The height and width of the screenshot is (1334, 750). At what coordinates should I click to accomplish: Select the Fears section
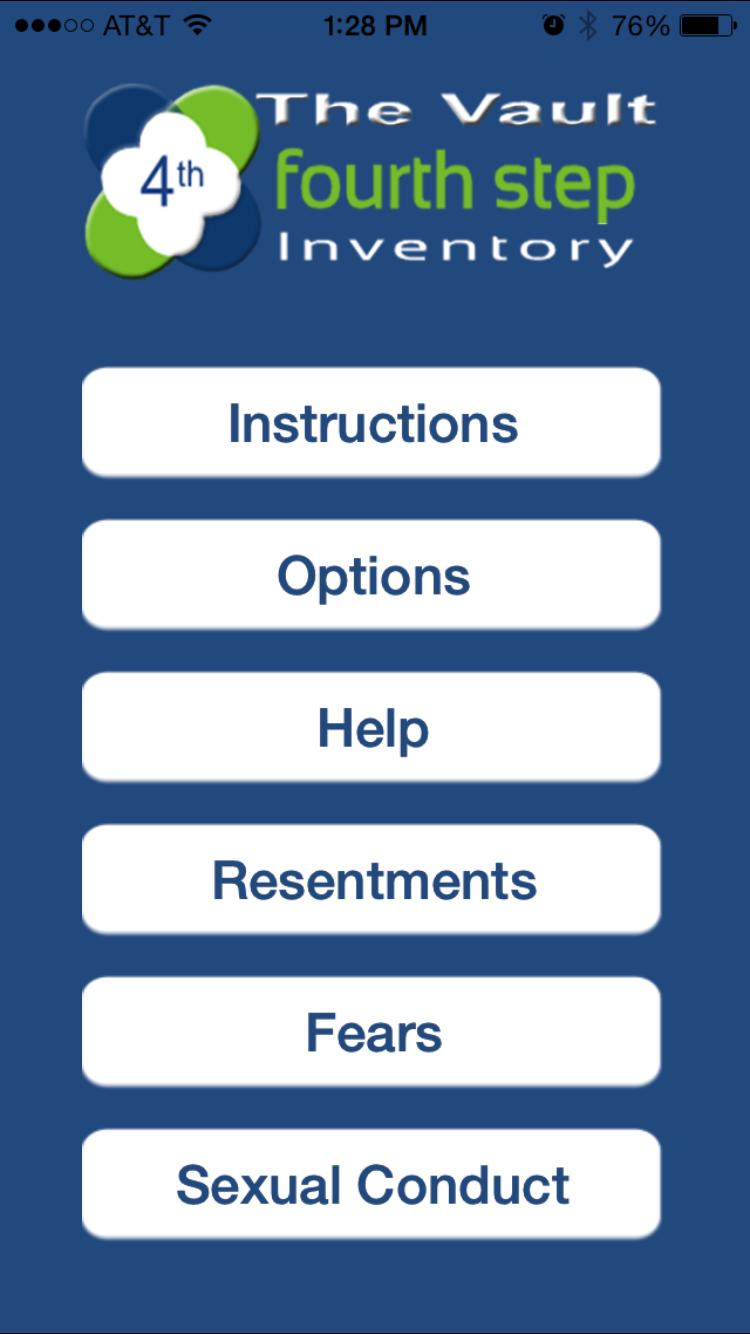pos(371,1032)
